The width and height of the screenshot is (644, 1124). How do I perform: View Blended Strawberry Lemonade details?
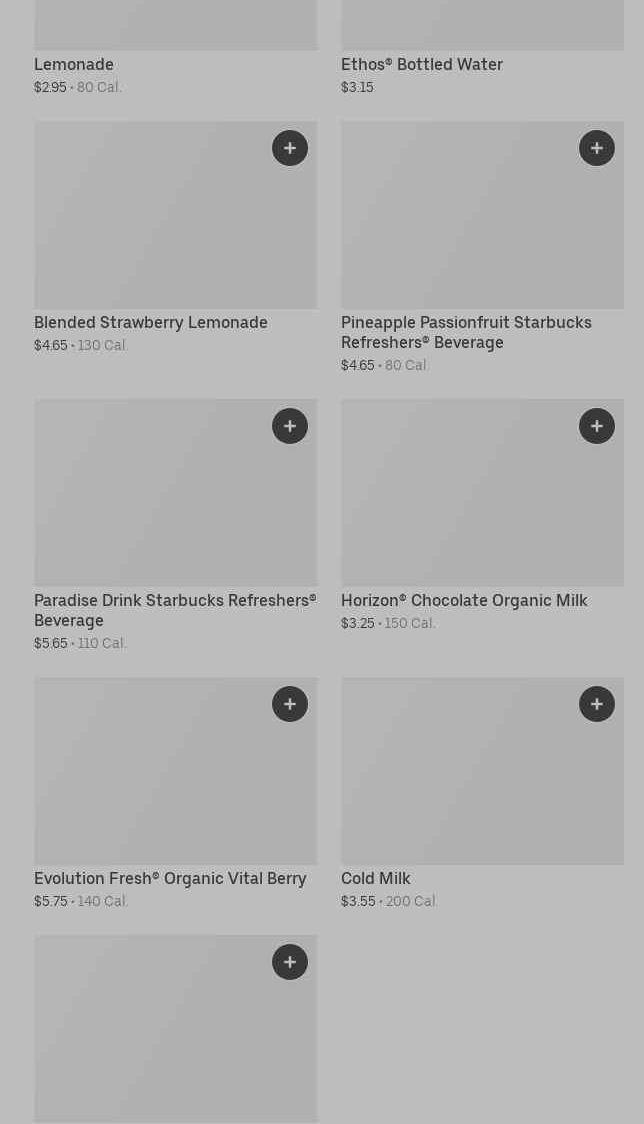click(x=176, y=237)
